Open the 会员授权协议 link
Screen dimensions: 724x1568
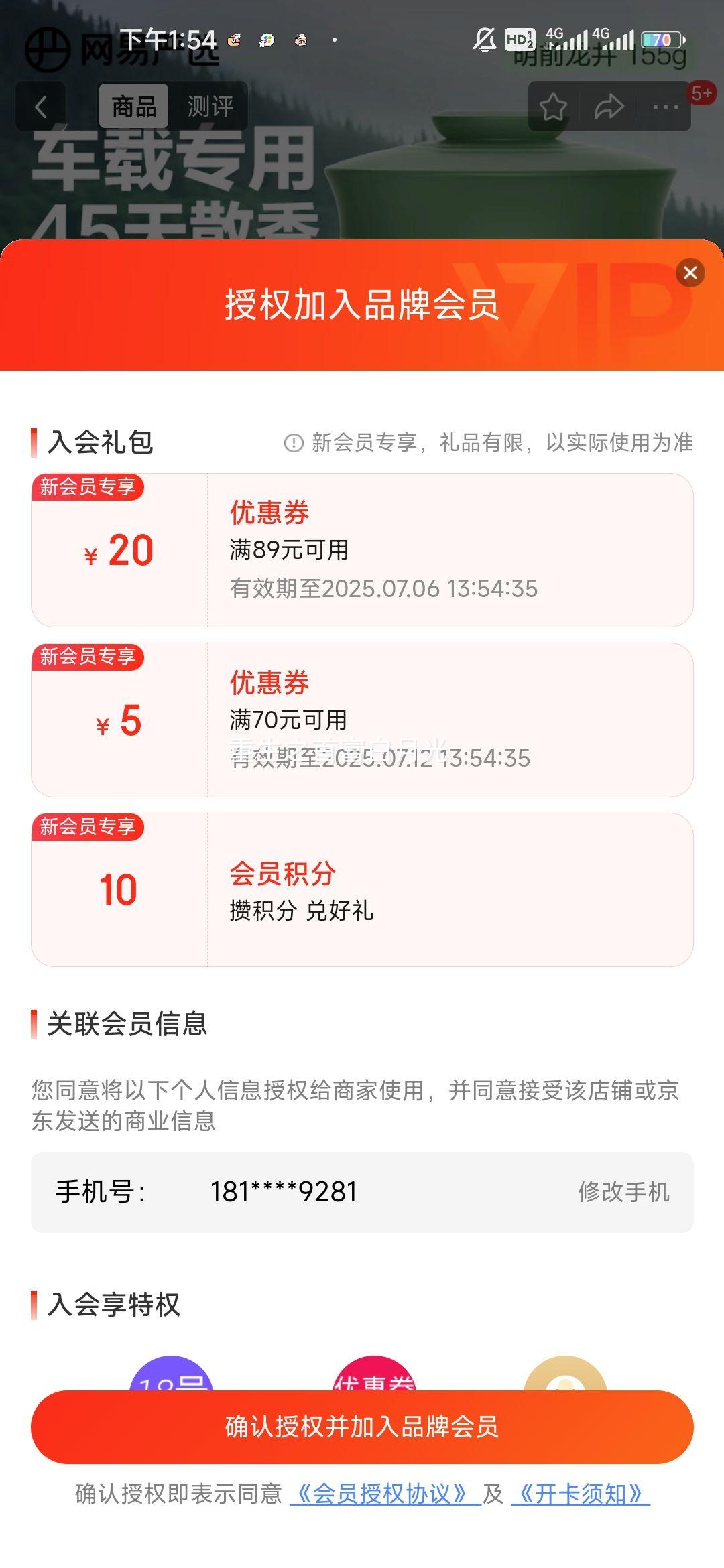click(385, 1494)
